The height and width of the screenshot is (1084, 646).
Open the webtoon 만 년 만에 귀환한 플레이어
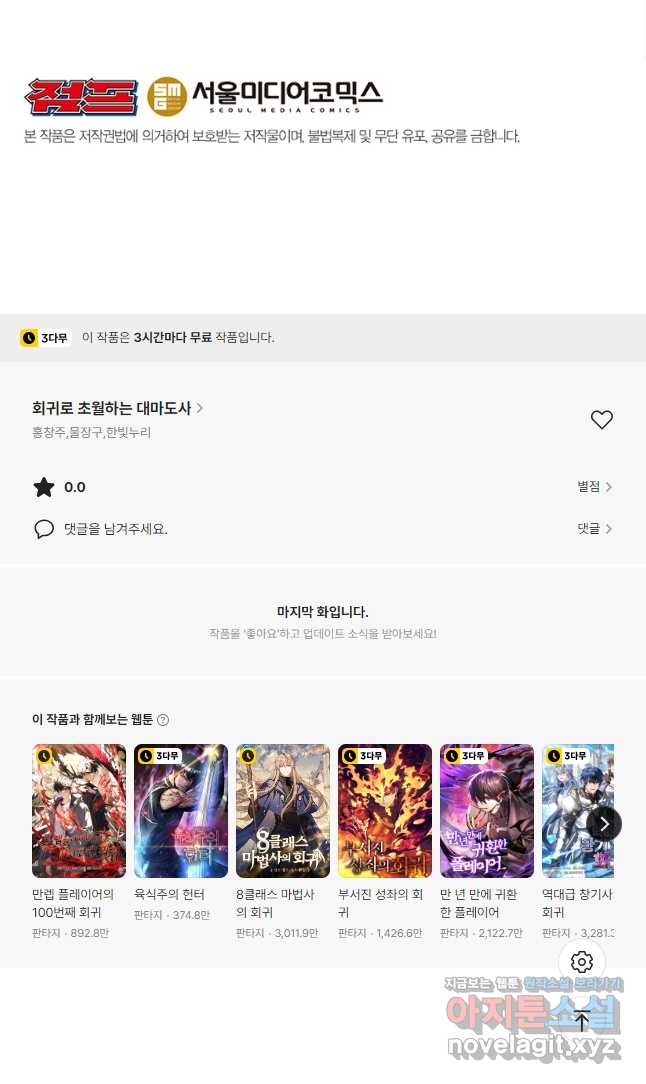click(487, 811)
